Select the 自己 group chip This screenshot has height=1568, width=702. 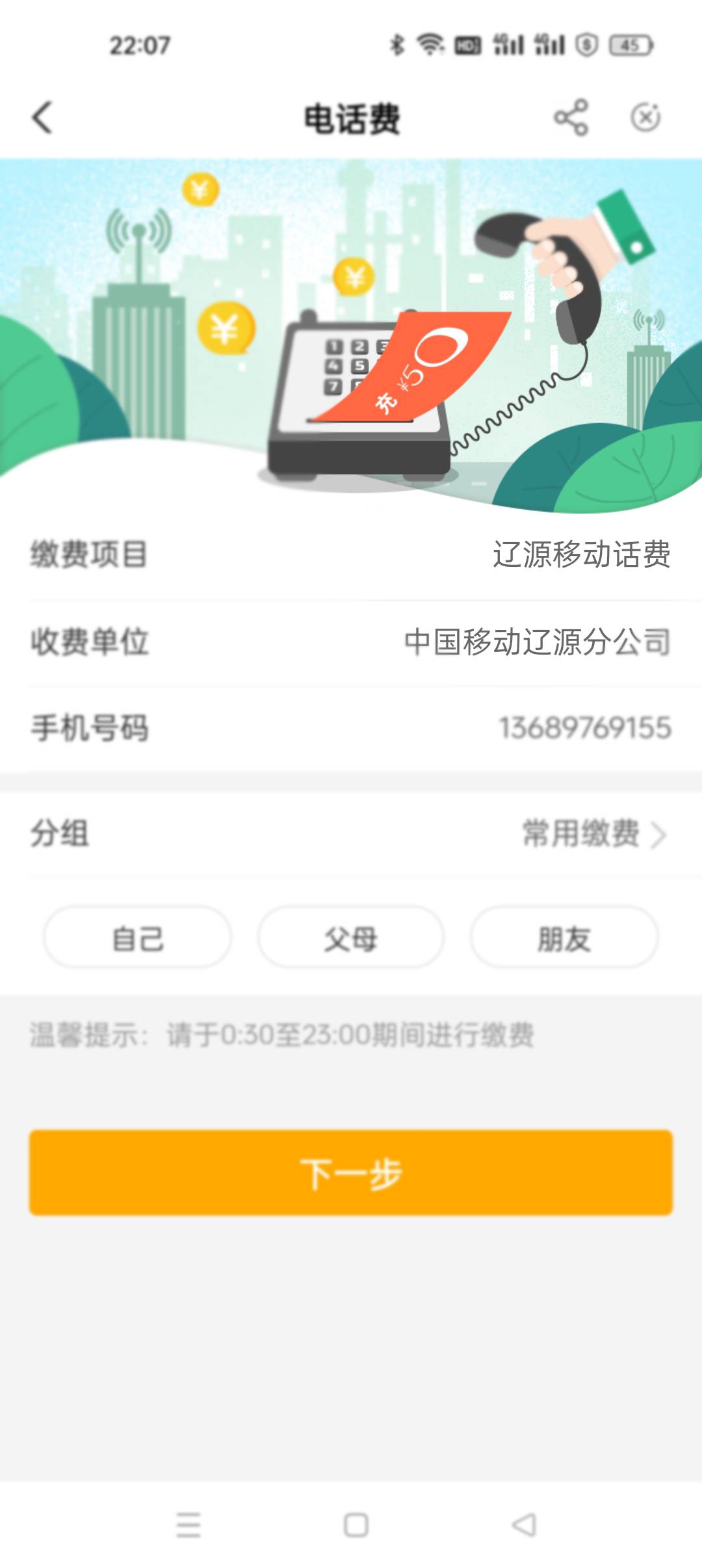point(138,937)
